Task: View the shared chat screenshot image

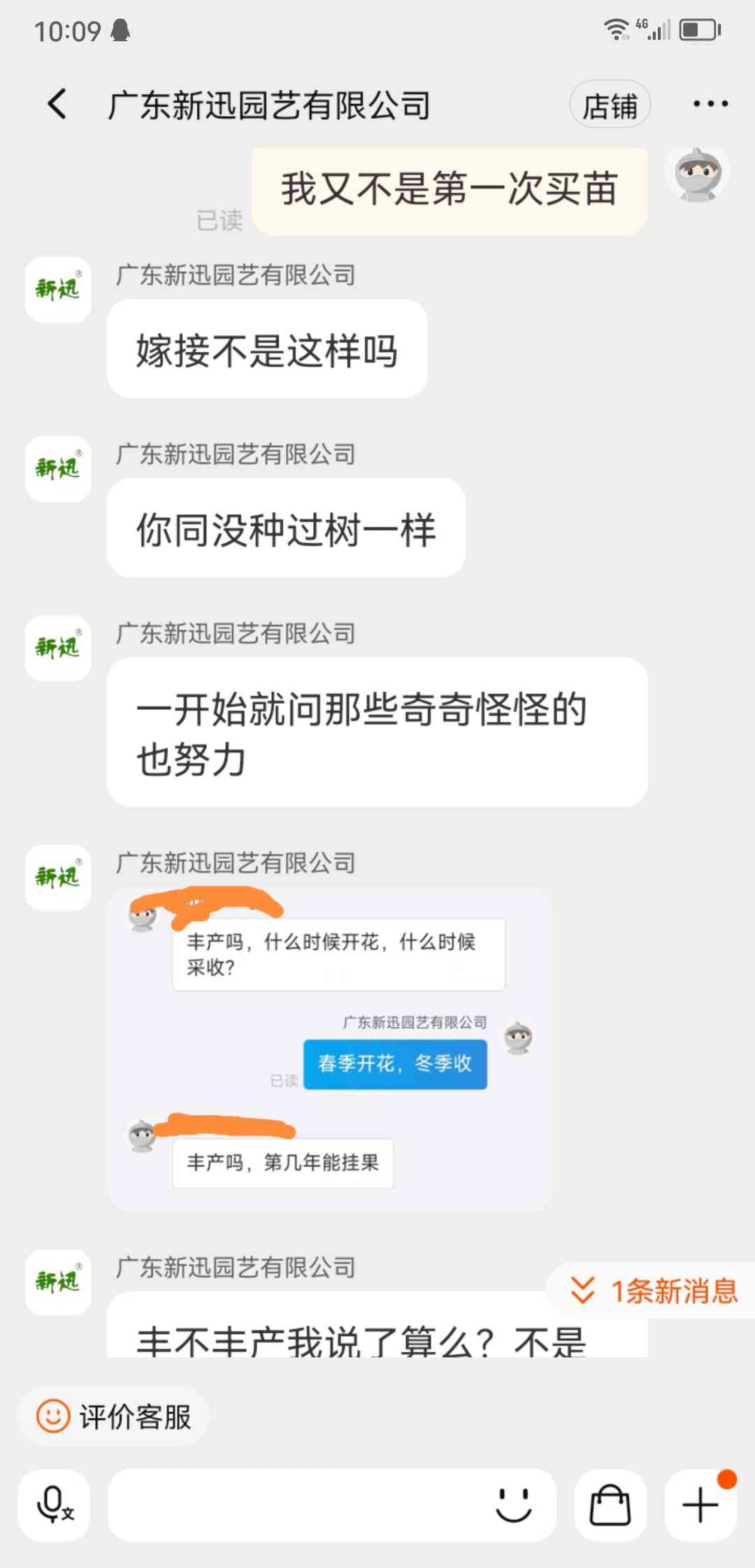Action: coord(329,1049)
